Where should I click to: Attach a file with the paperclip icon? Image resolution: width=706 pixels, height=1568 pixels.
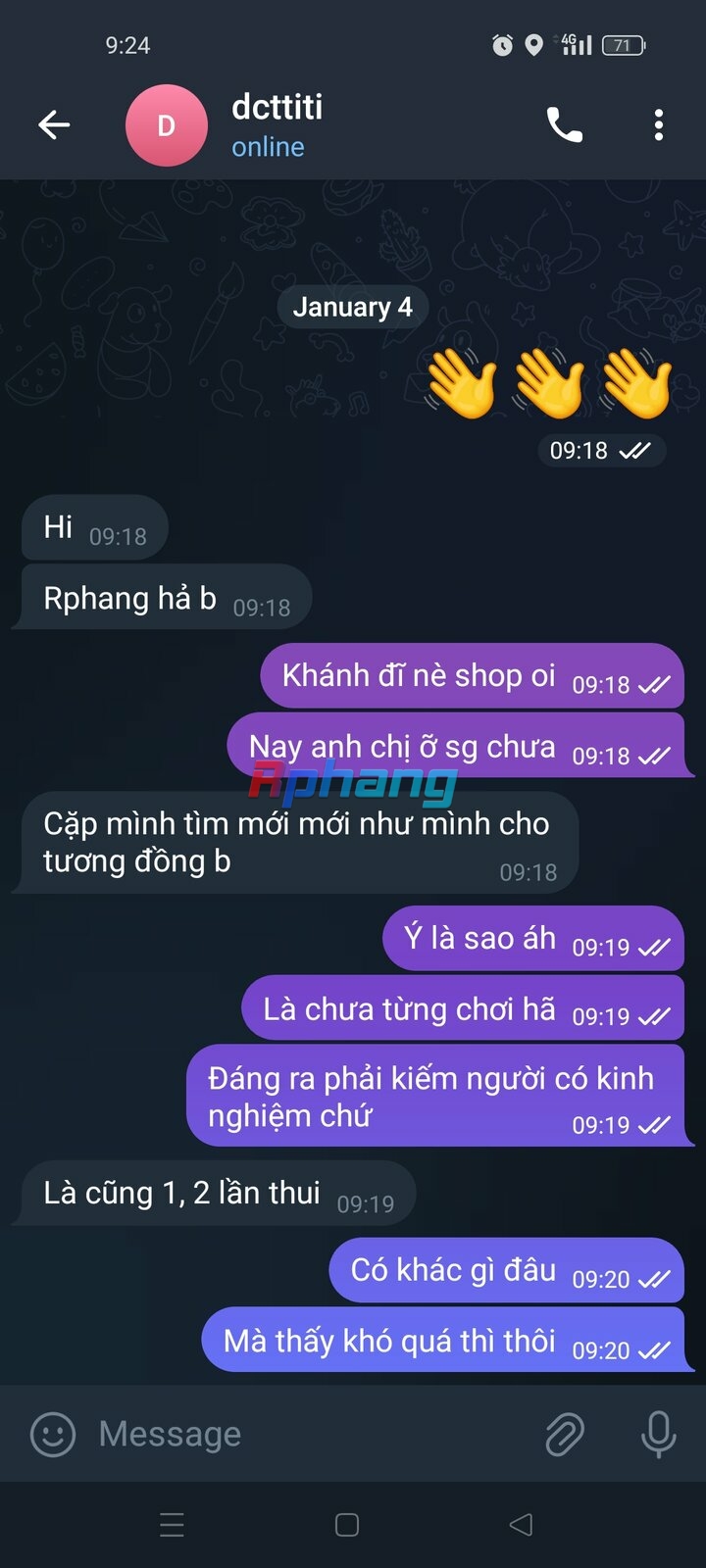coord(565,1435)
